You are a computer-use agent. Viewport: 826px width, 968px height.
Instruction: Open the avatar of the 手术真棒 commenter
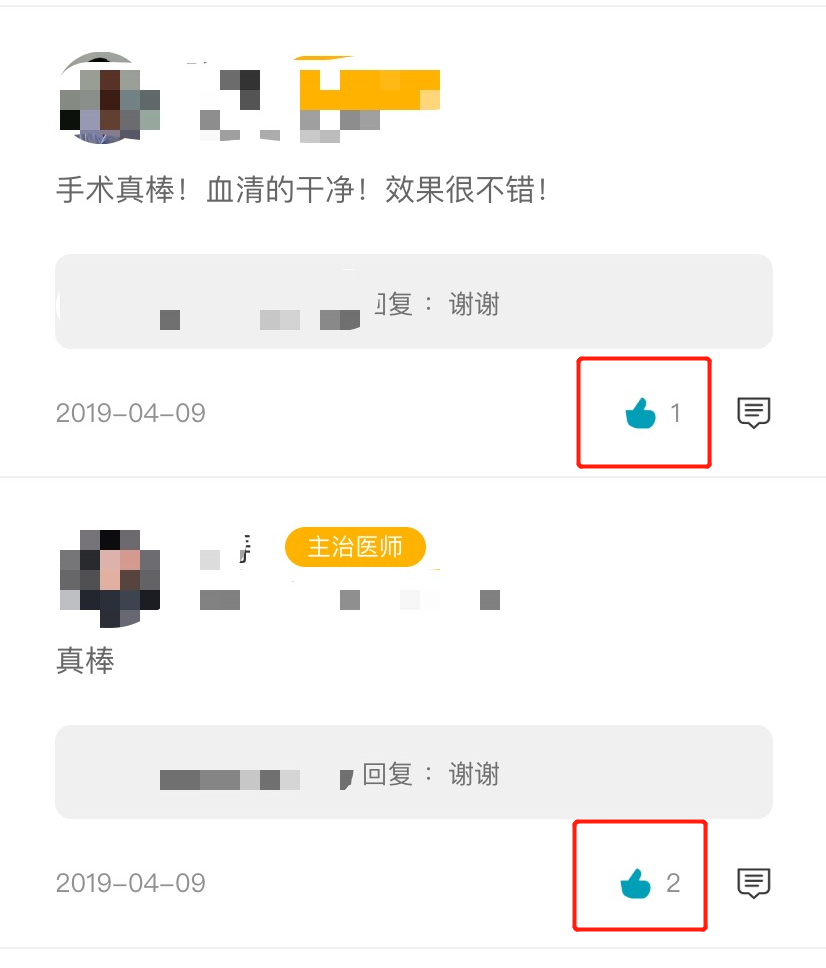110,100
